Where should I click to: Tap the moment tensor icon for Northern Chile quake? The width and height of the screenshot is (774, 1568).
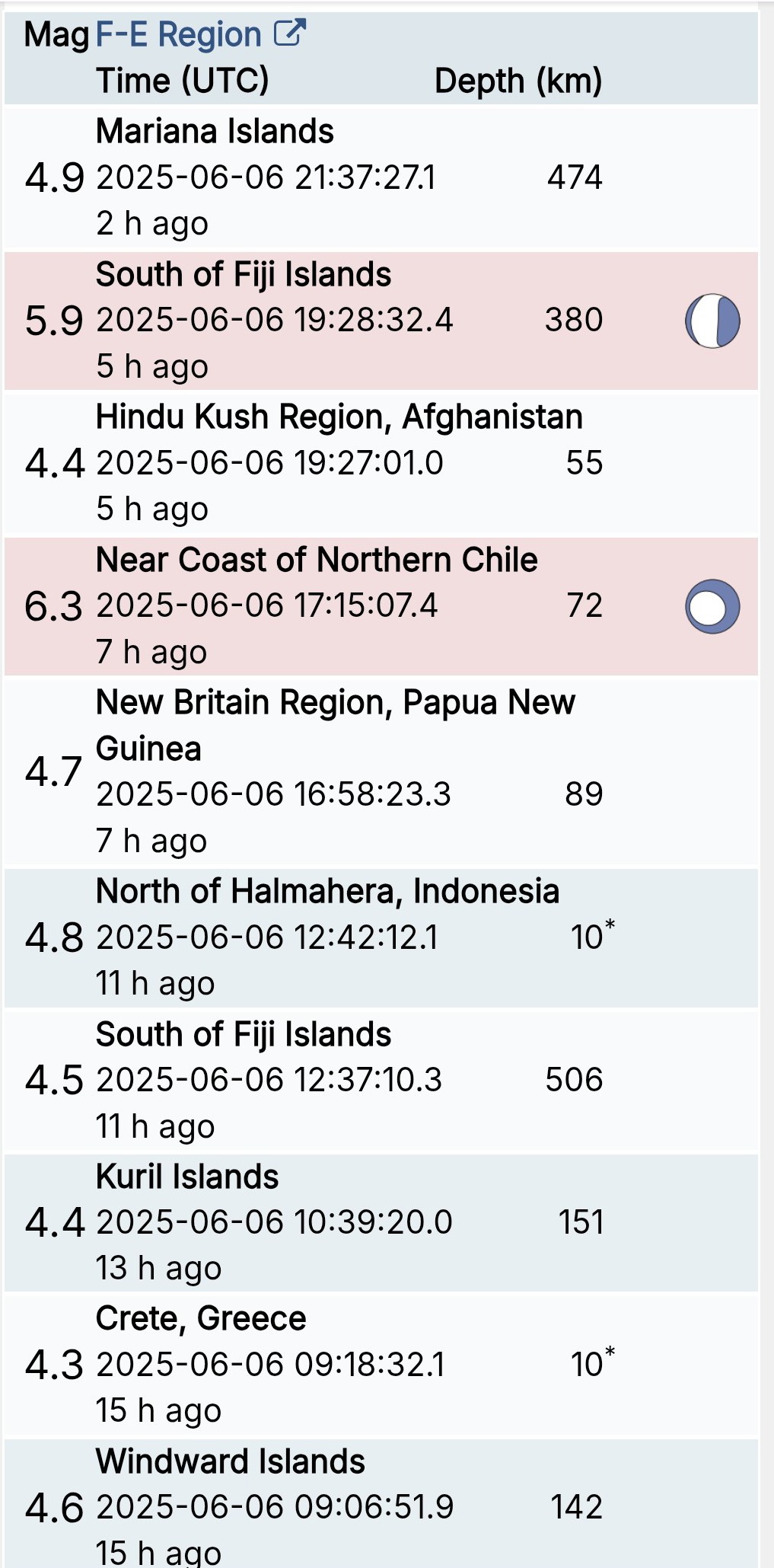712,607
